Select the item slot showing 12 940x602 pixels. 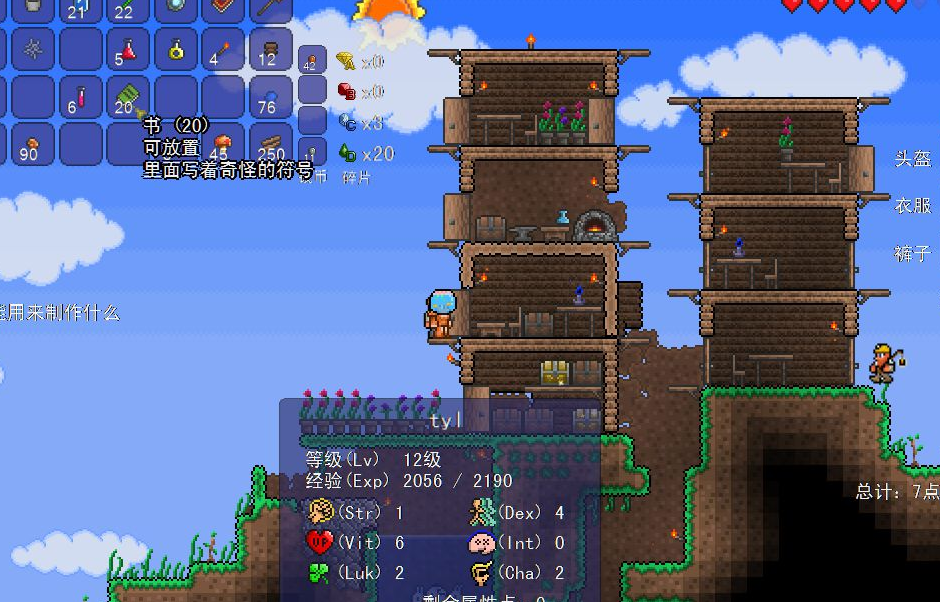pyautogui.click(x=269, y=49)
